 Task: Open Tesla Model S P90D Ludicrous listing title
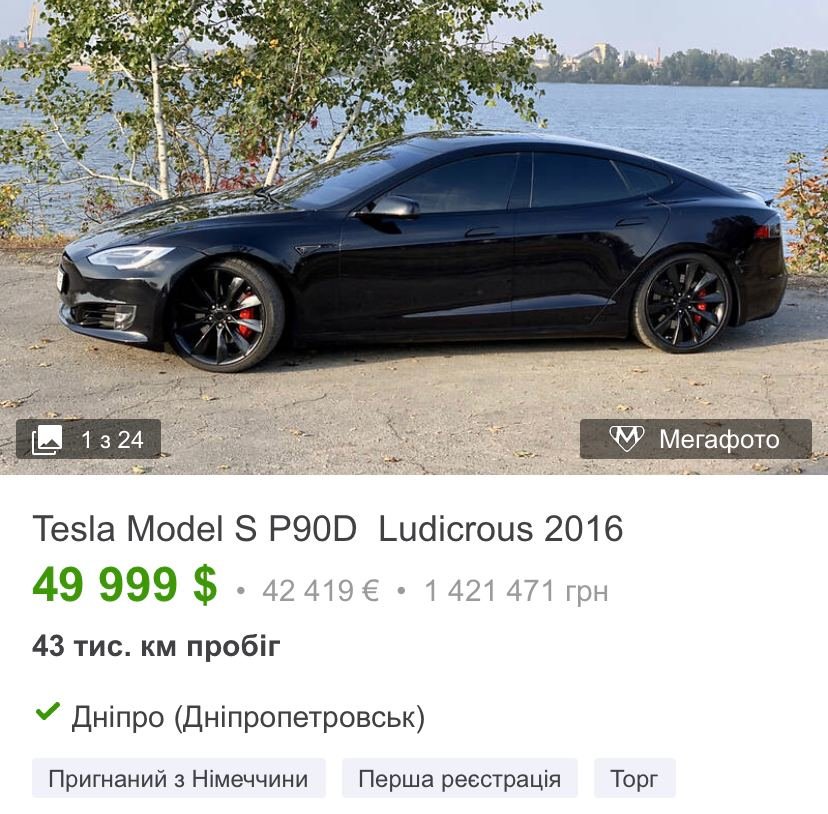pos(328,528)
